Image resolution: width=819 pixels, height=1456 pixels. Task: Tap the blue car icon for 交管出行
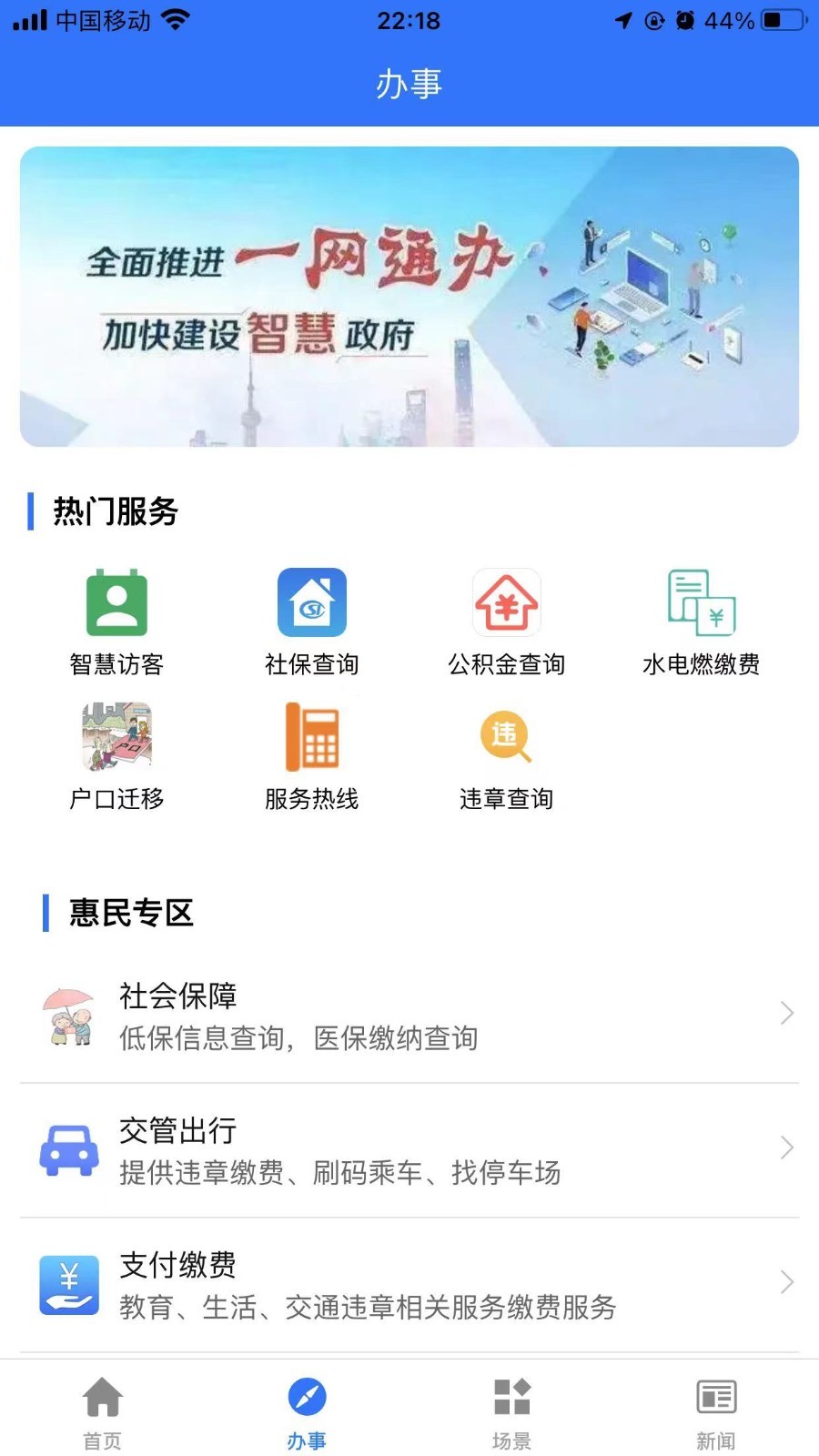(68, 1148)
